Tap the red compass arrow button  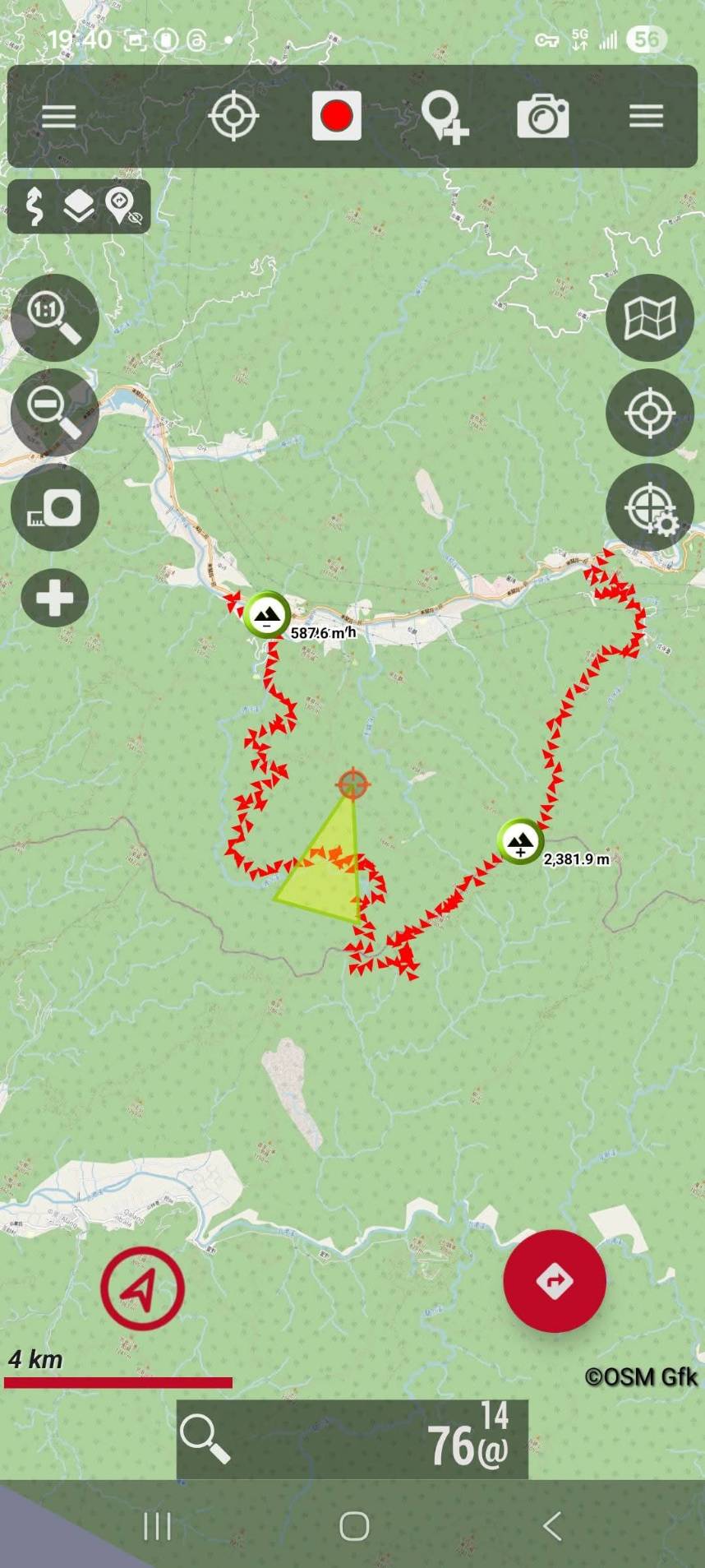[x=142, y=1288]
